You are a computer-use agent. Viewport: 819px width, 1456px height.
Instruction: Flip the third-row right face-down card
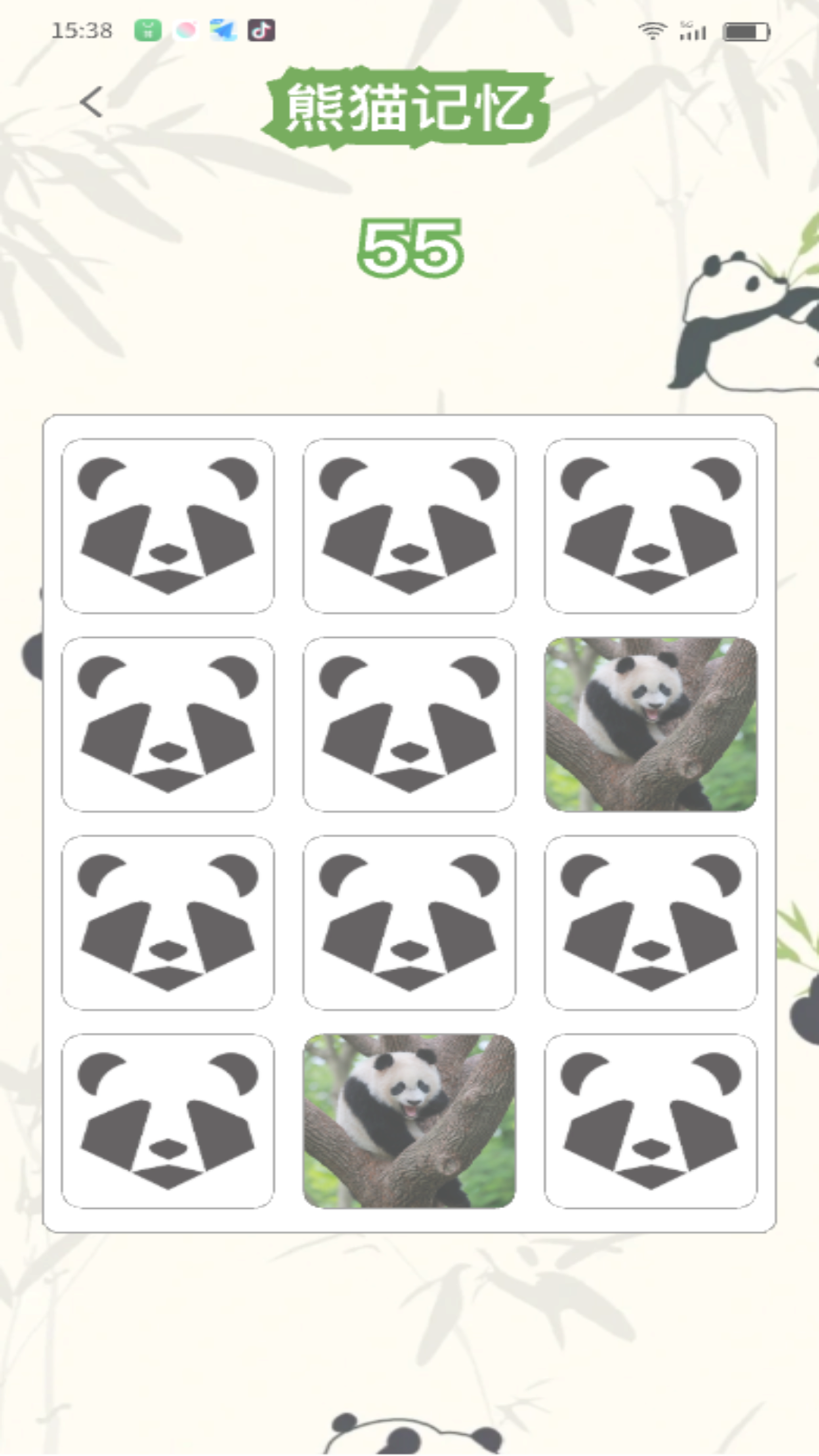pos(651,920)
